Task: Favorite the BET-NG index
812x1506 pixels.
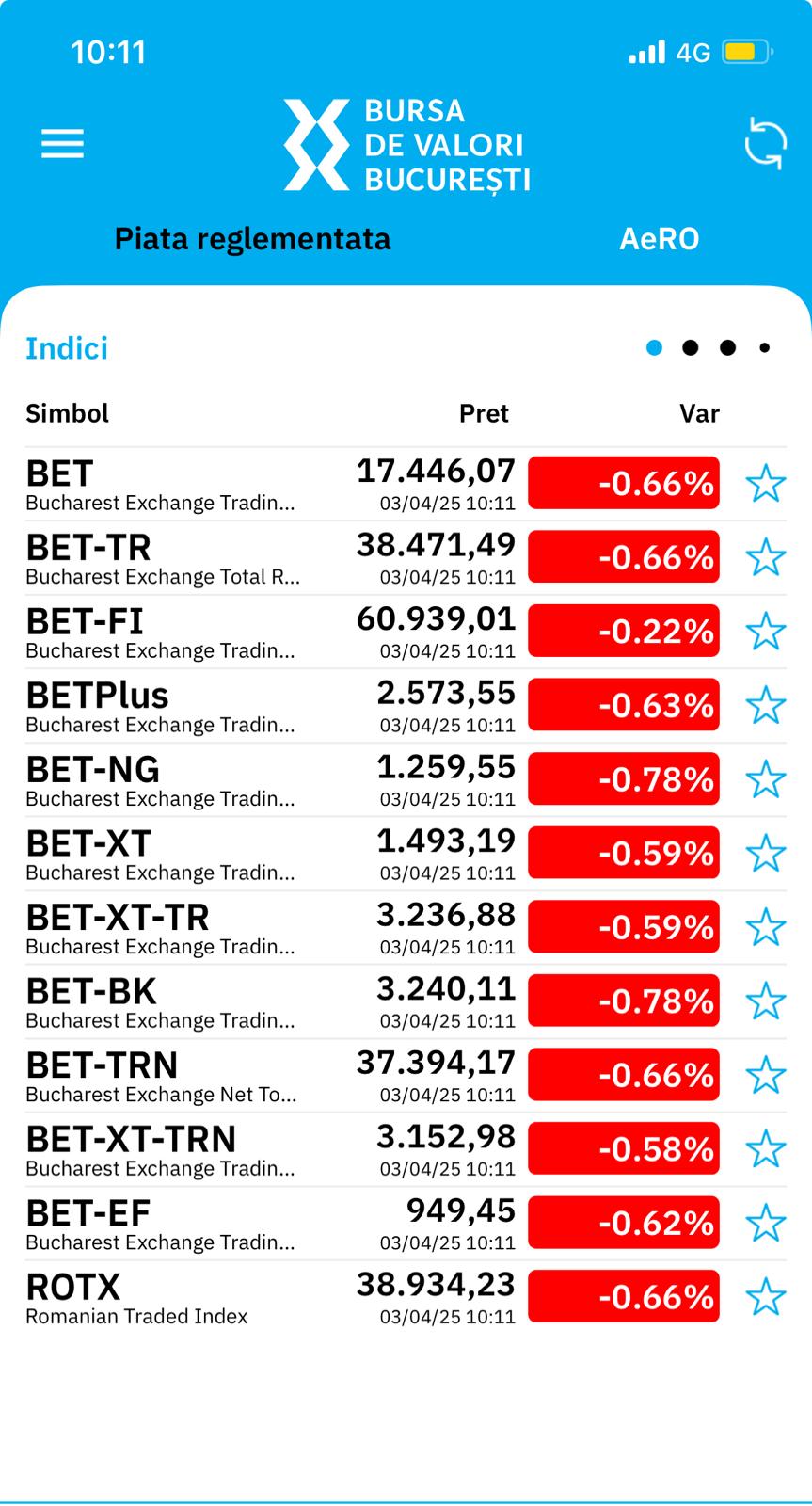Action: (765, 779)
